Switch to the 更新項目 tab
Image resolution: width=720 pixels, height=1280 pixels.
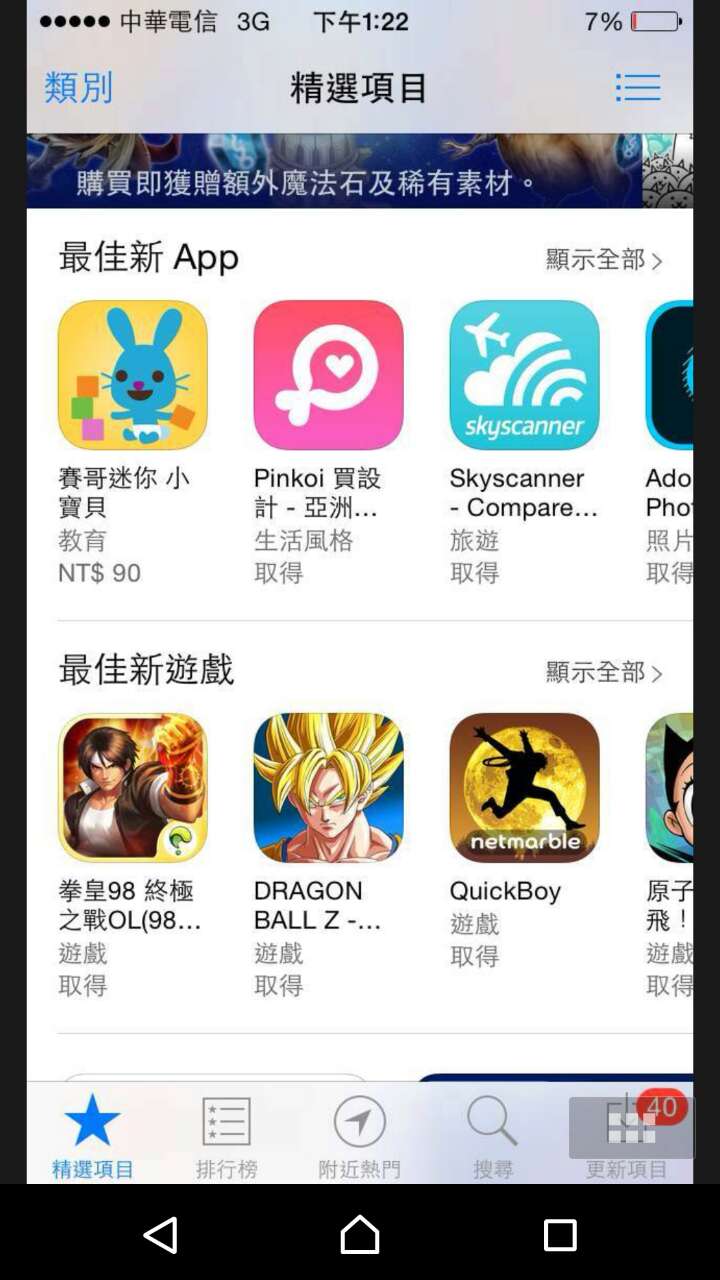pyautogui.click(x=628, y=1135)
